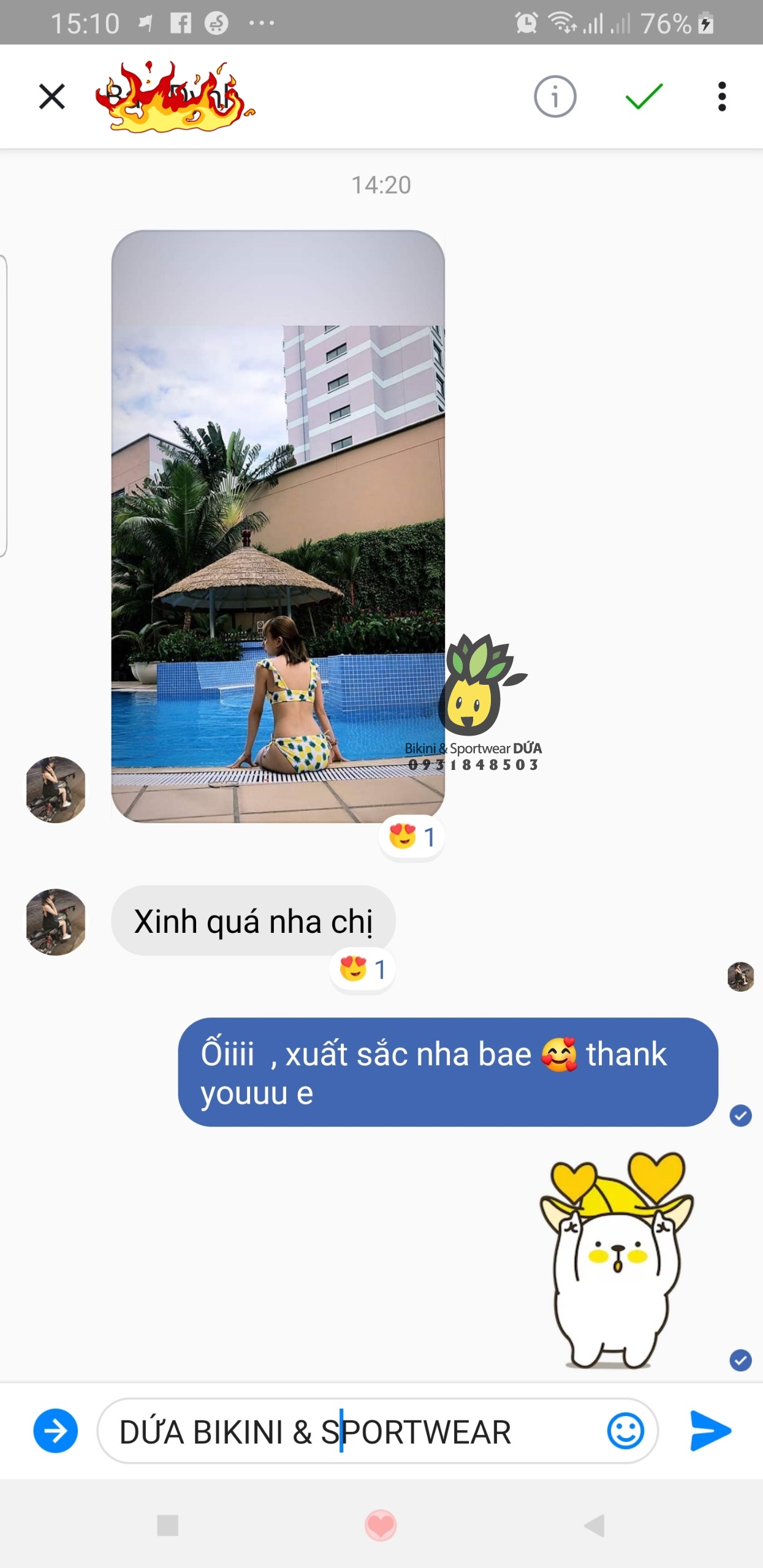This screenshot has height=1568, width=763.
Task: Send the typed message
Action: (710, 1431)
